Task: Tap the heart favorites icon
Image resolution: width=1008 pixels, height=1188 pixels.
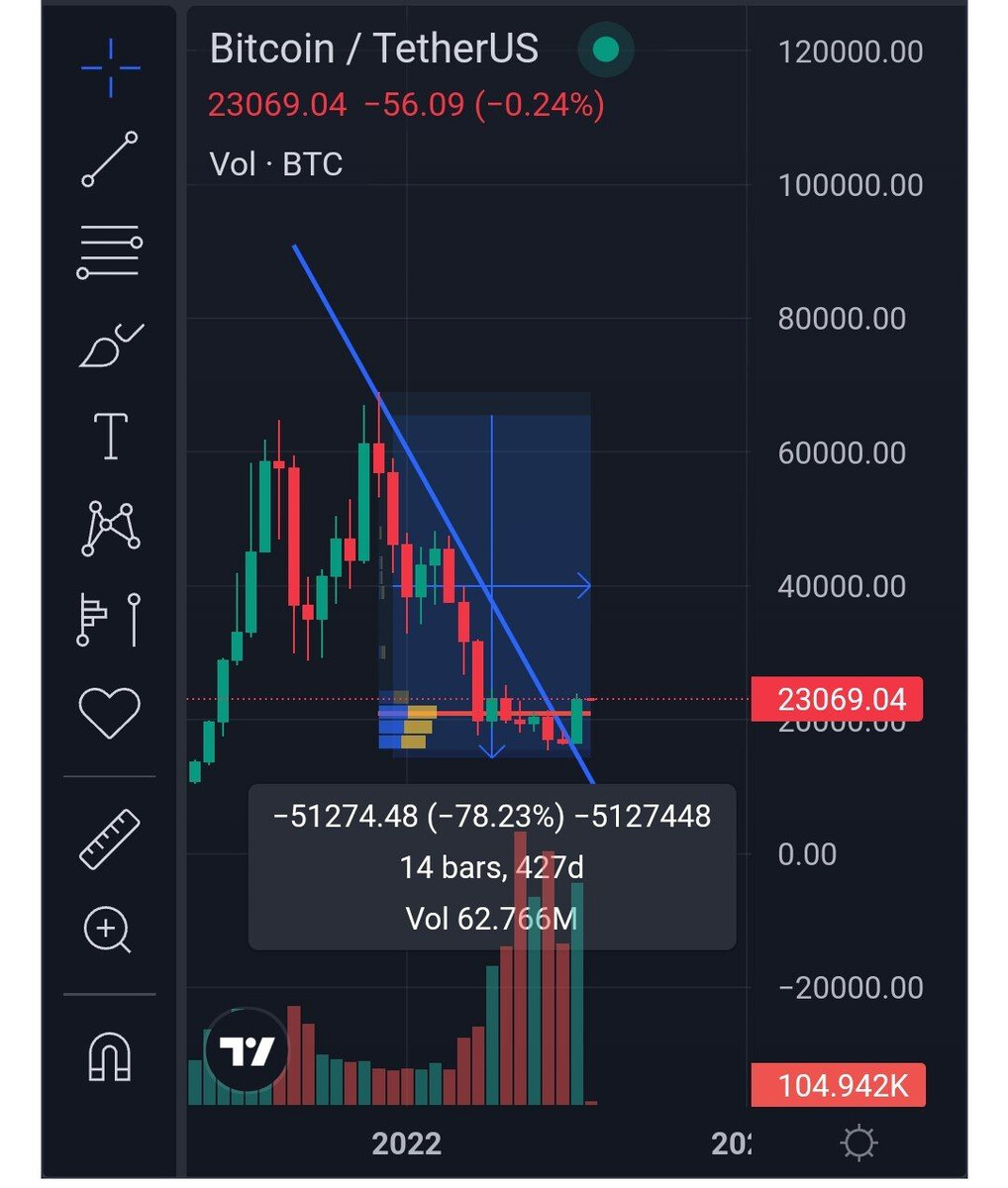Action: coord(110,713)
